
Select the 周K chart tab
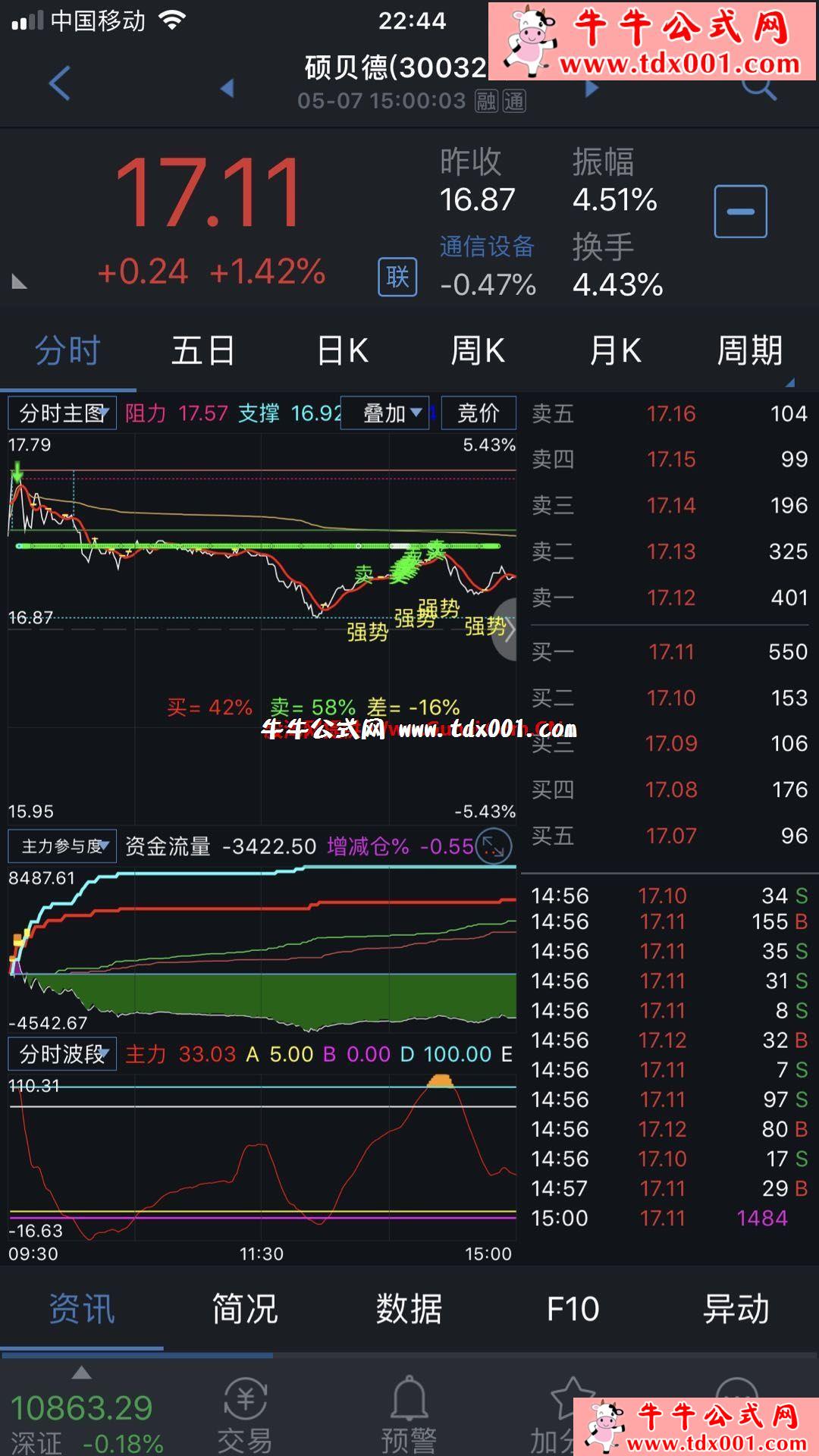tap(478, 351)
